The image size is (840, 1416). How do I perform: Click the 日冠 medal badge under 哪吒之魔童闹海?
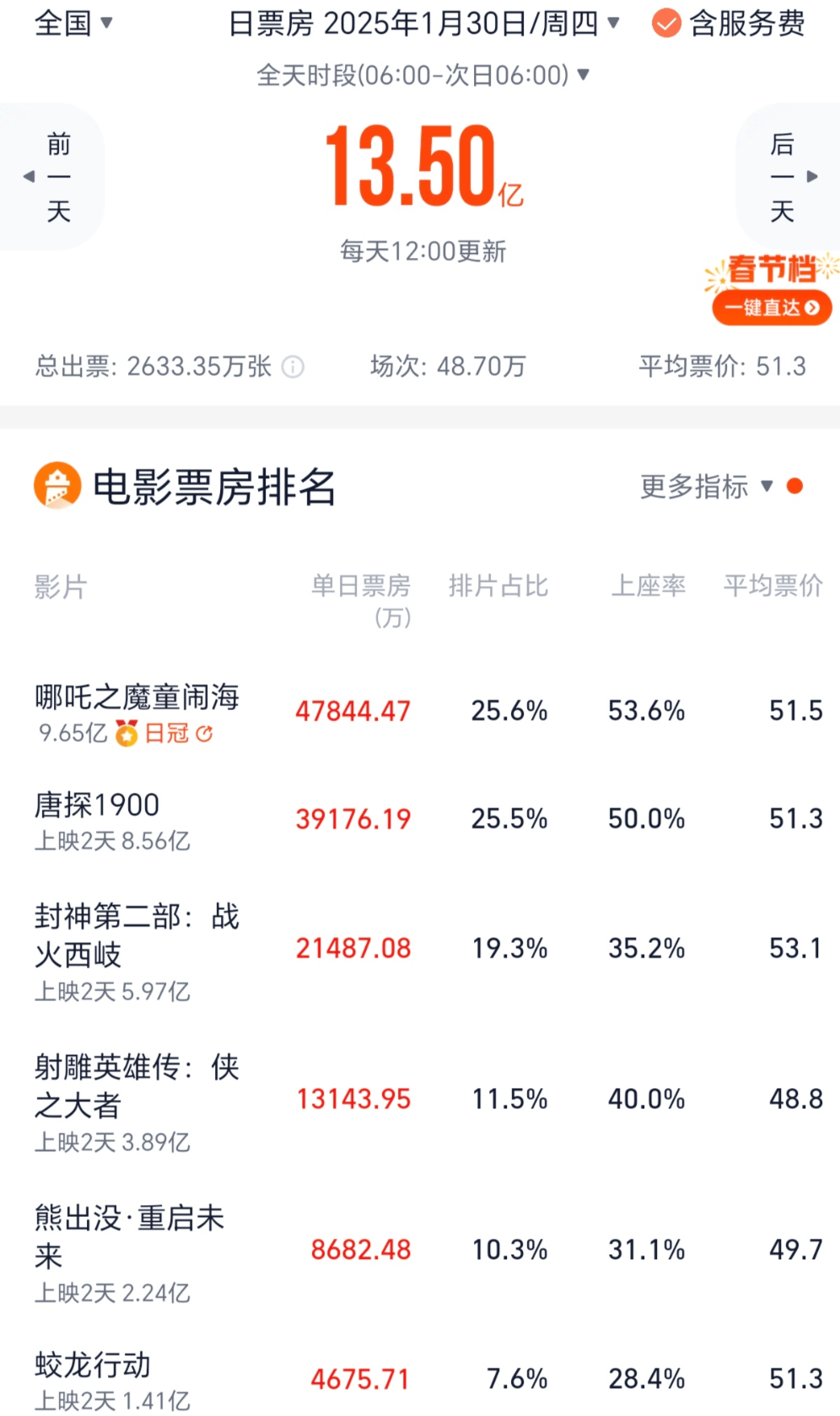[x=125, y=735]
